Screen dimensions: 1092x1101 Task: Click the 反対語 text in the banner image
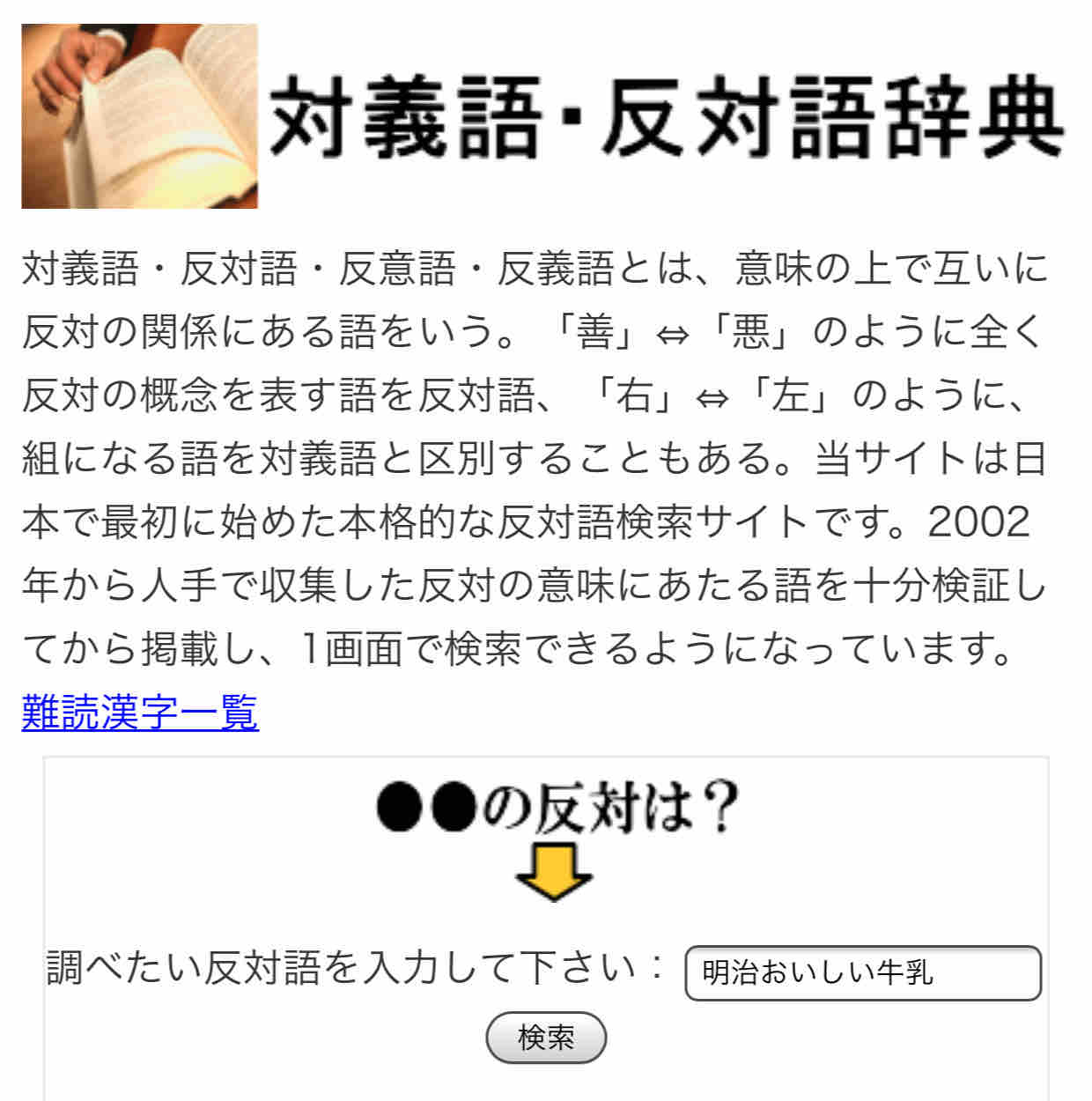coord(740,115)
